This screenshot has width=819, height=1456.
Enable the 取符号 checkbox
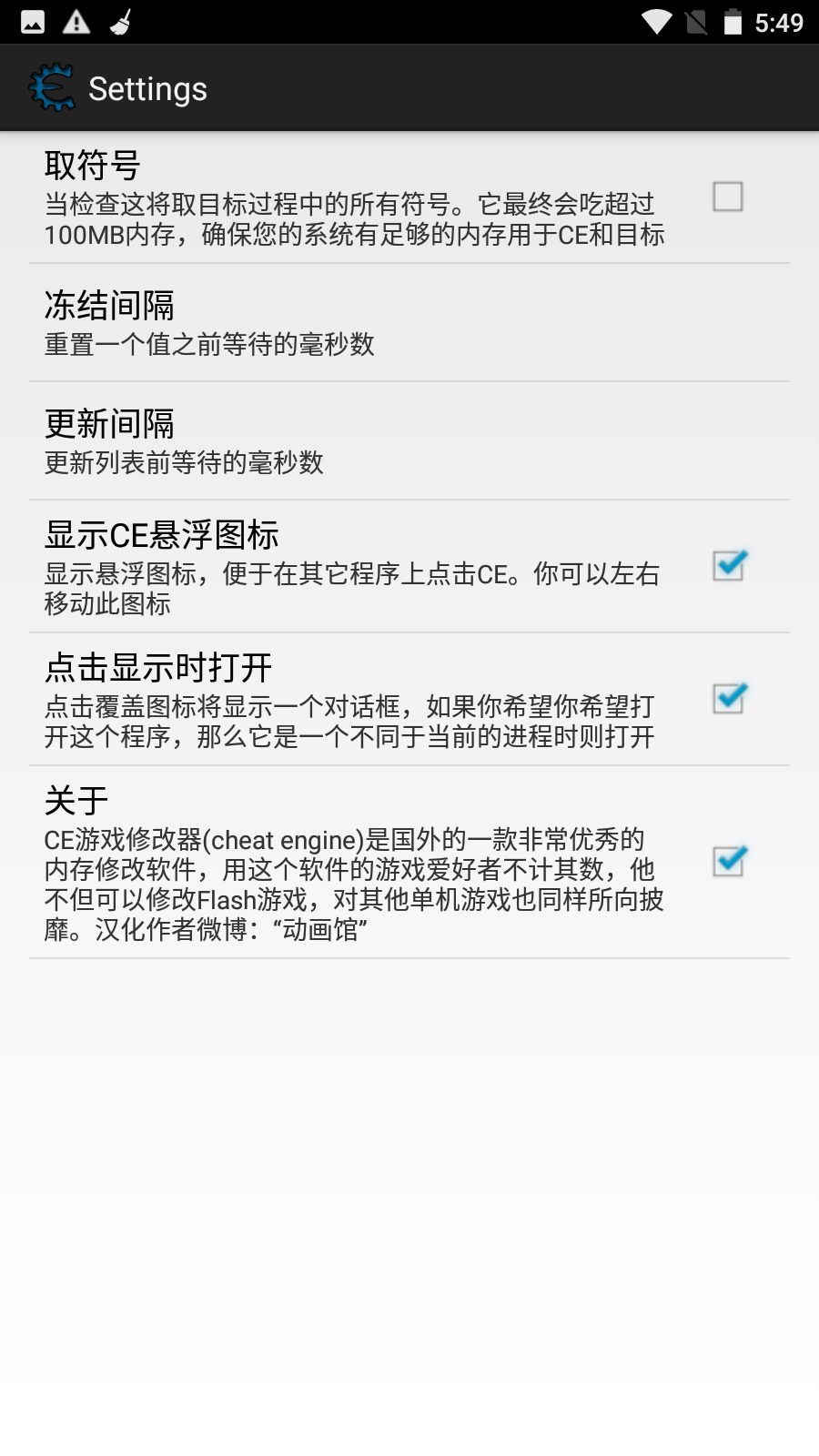pos(728,197)
